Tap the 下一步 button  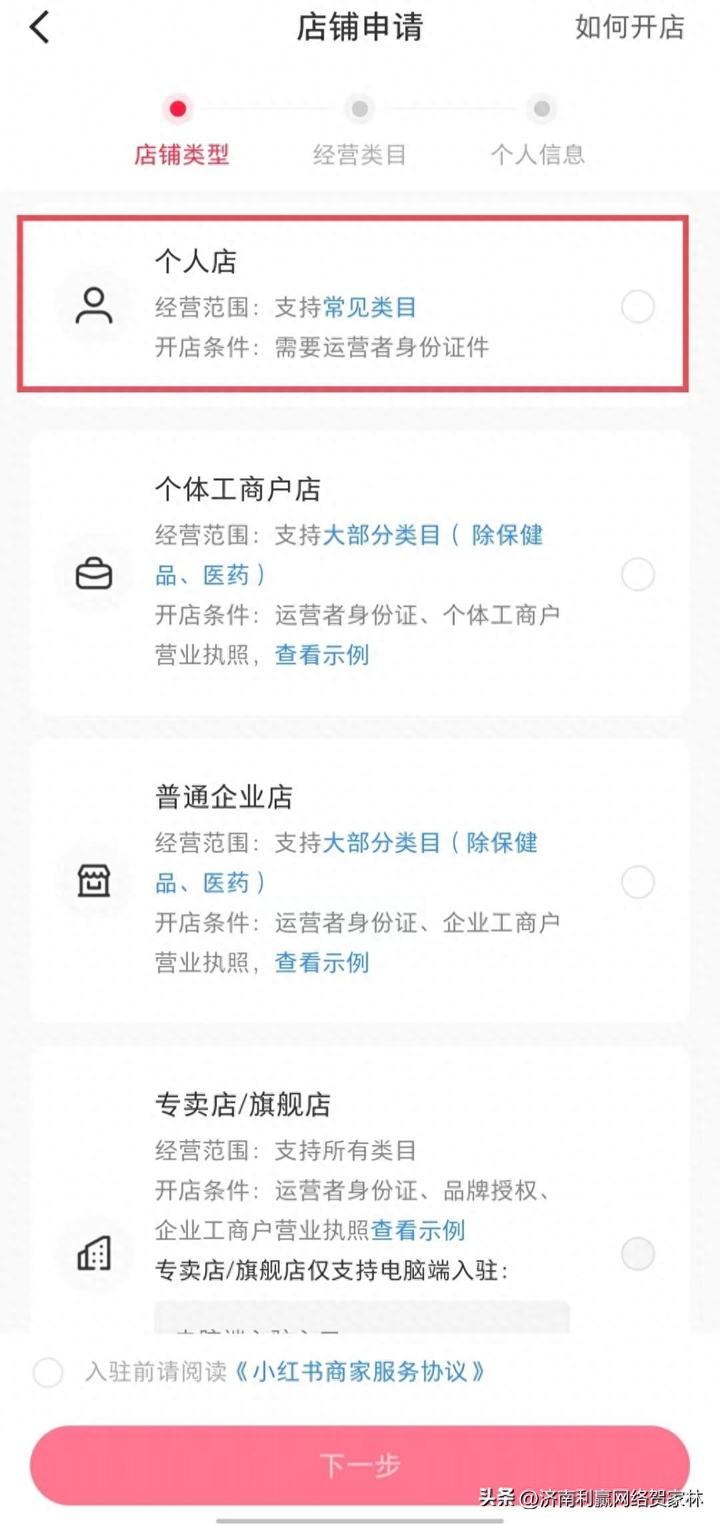tap(360, 1466)
